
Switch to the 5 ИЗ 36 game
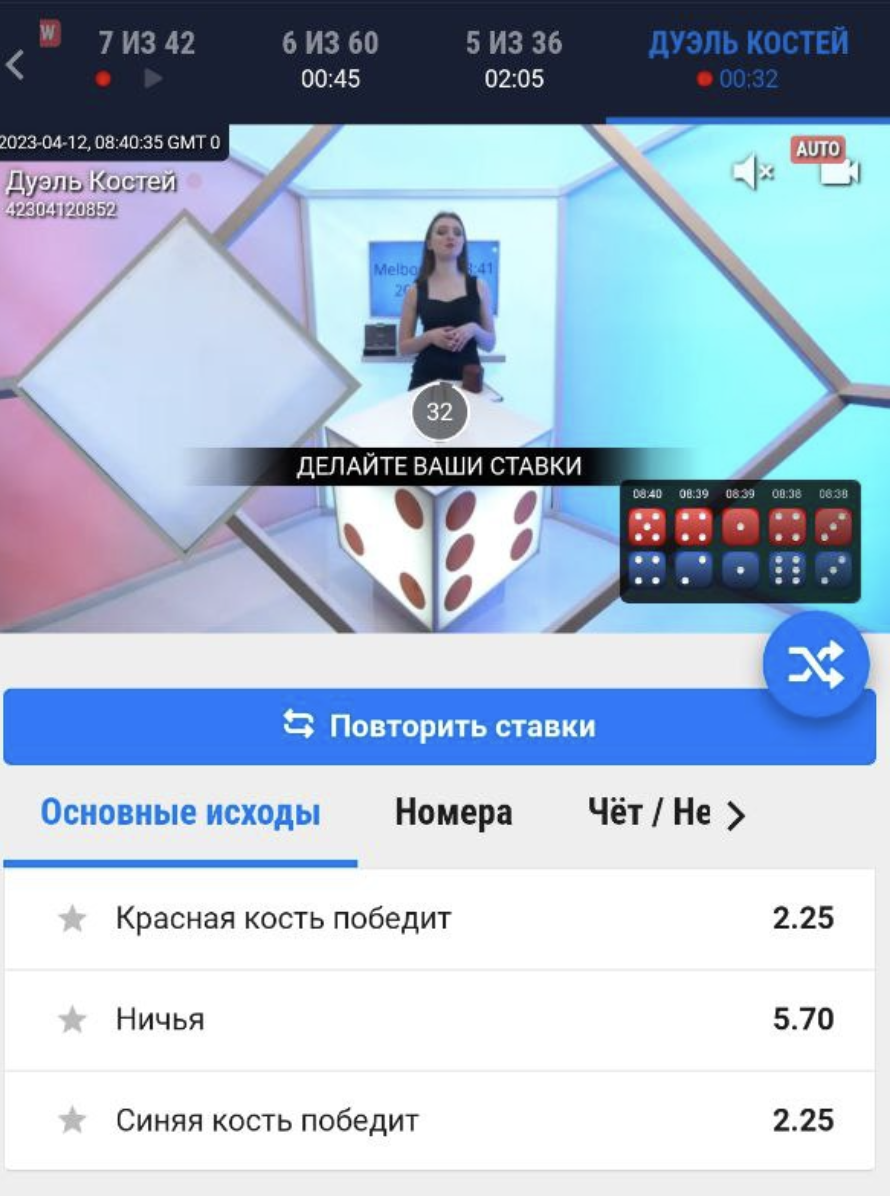coord(514,58)
